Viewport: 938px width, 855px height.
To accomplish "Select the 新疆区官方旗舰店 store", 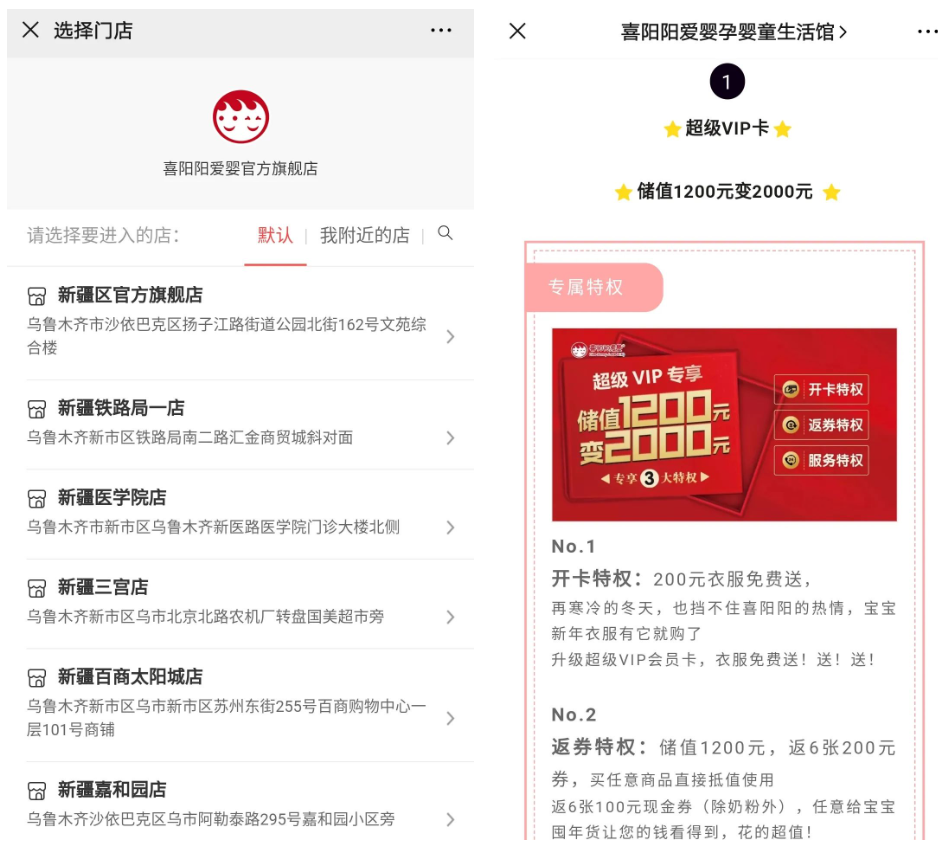I will (x=240, y=322).
